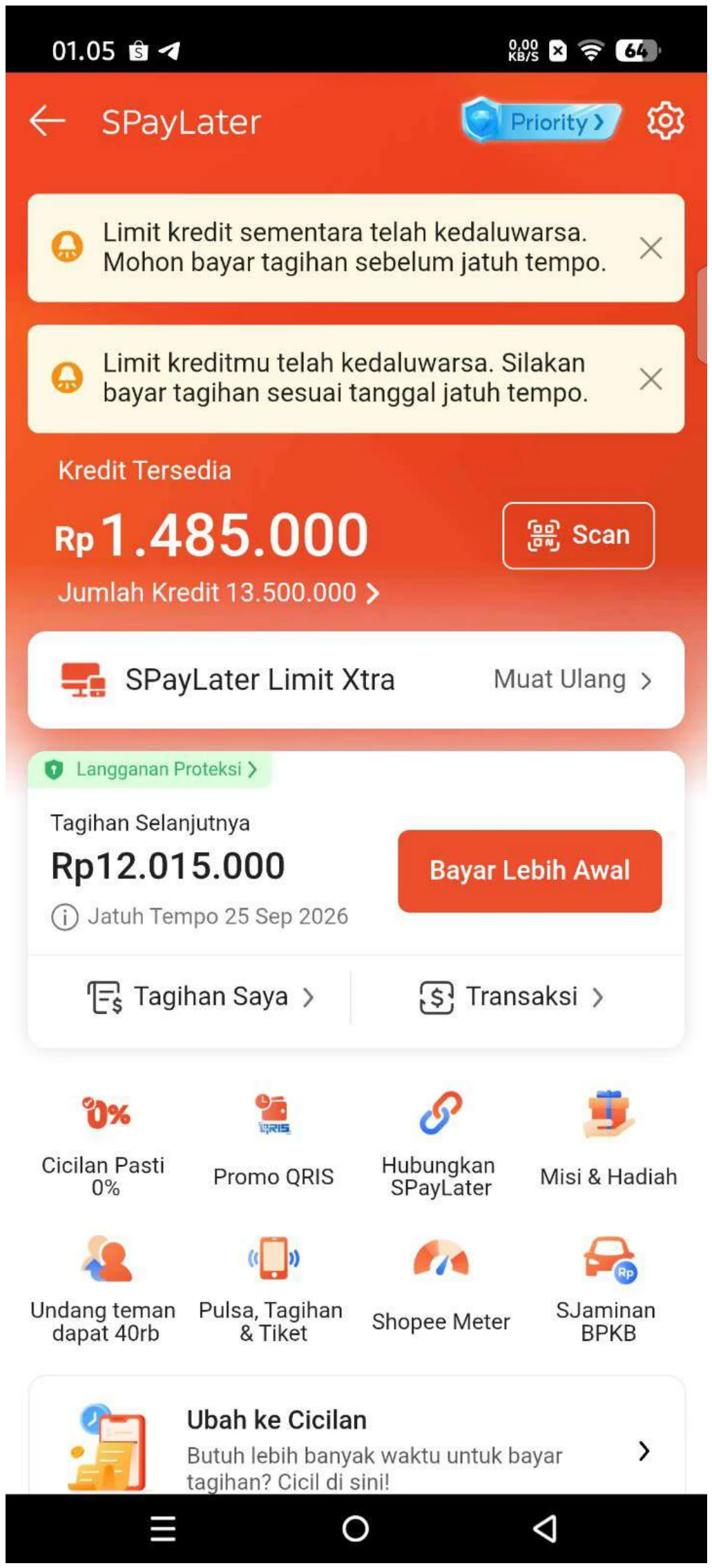Viewport: 712px width, 1568px height.
Task: View Transaksi history
Action: pyautogui.click(x=512, y=997)
